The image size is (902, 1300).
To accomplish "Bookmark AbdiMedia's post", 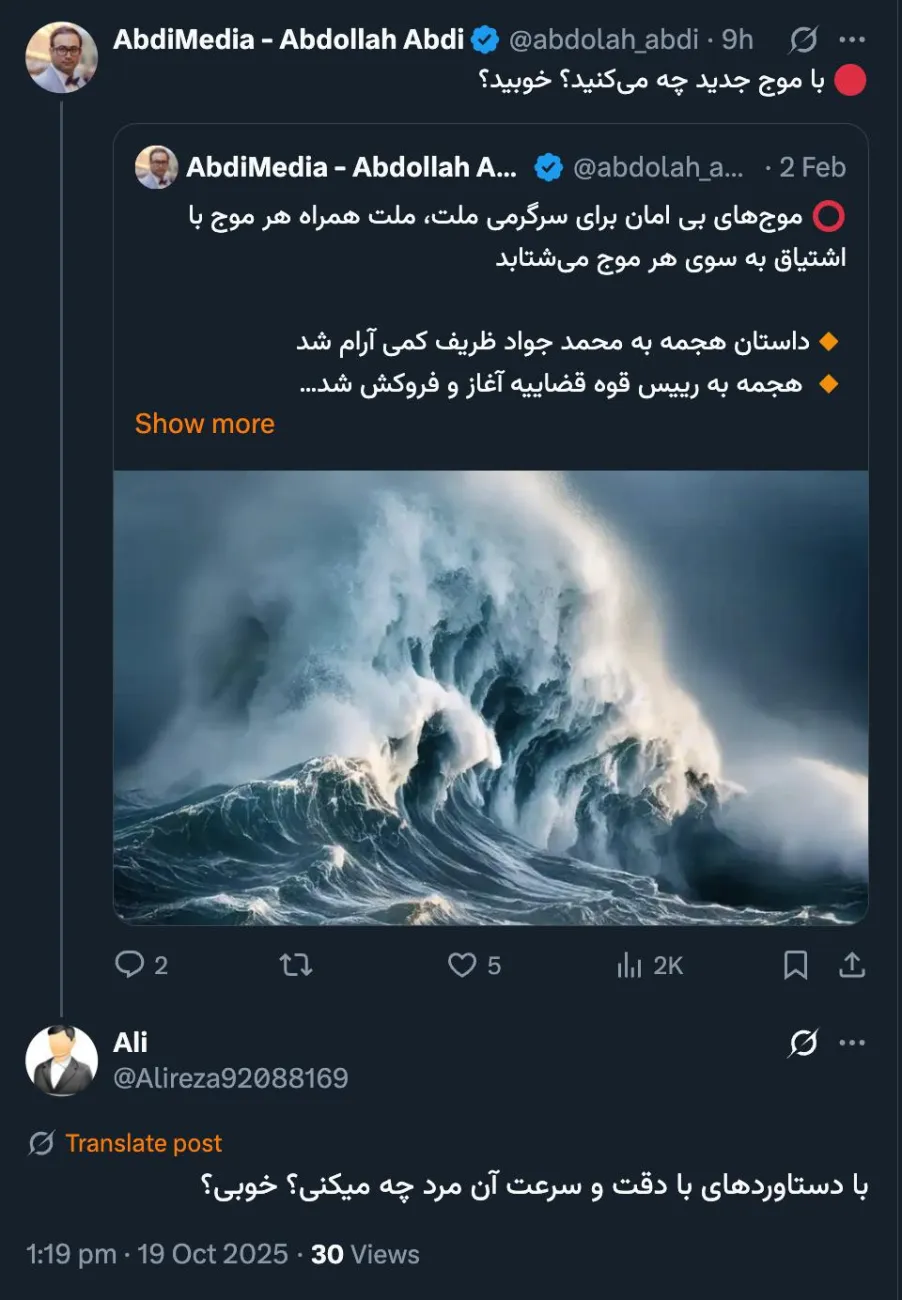I will (x=795, y=965).
